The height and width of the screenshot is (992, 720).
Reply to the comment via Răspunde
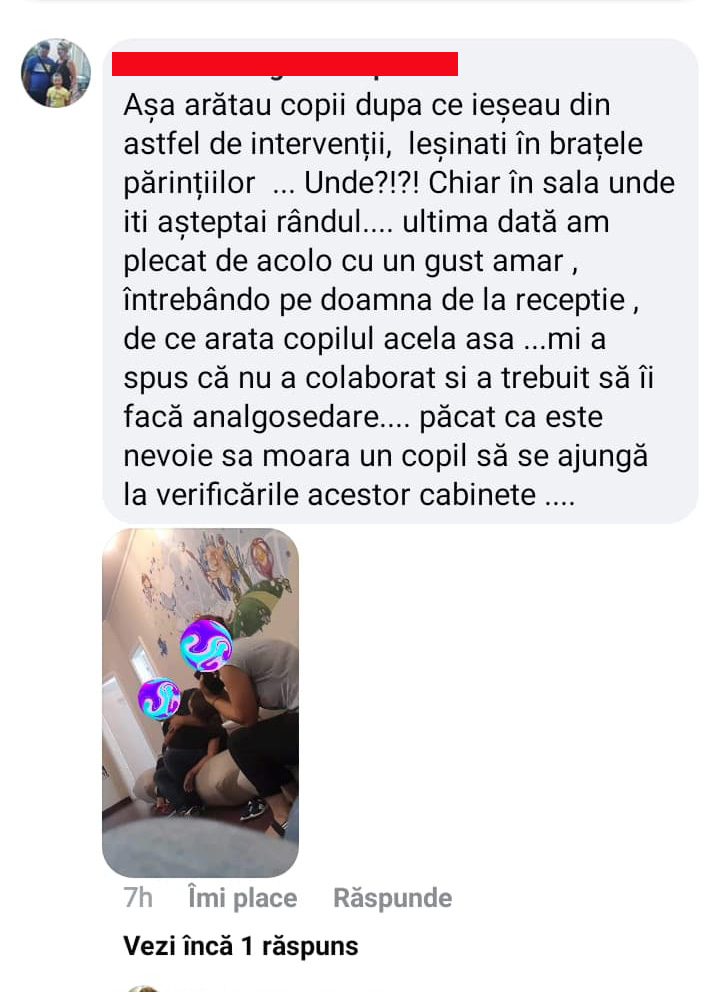click(x=392, y=898)
